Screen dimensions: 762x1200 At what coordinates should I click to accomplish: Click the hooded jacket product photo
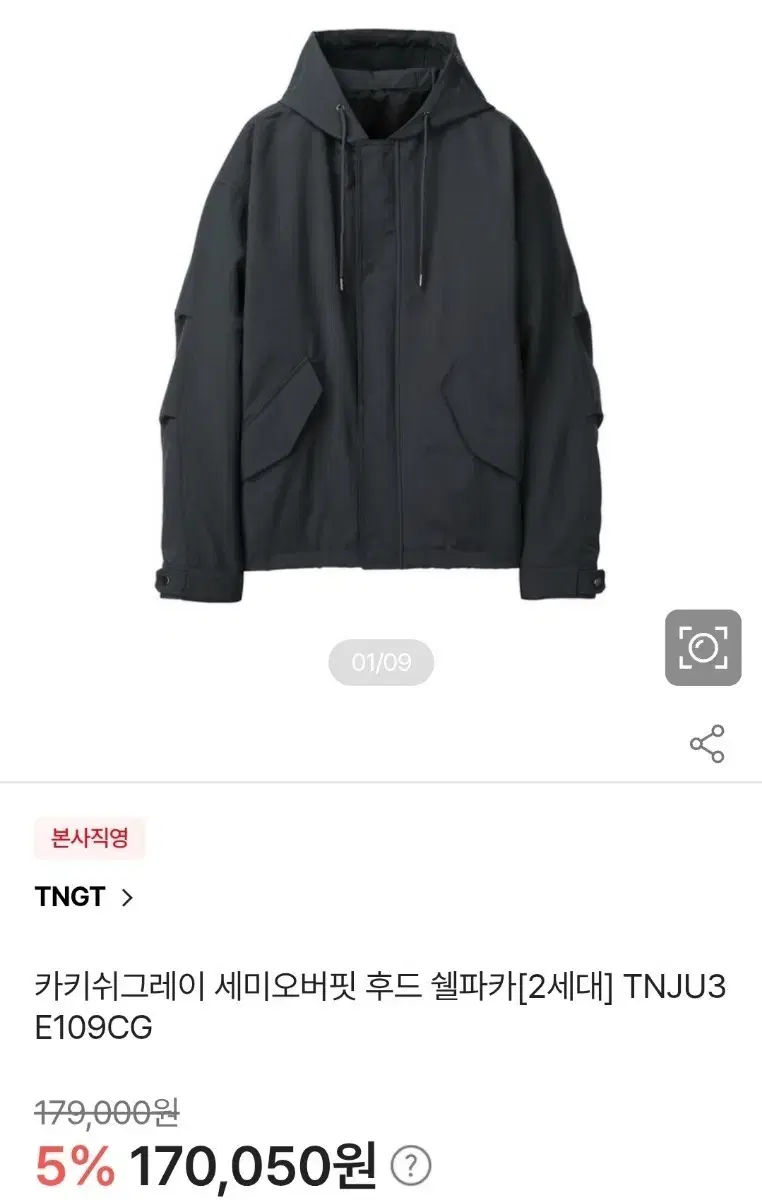click(381, 330)
